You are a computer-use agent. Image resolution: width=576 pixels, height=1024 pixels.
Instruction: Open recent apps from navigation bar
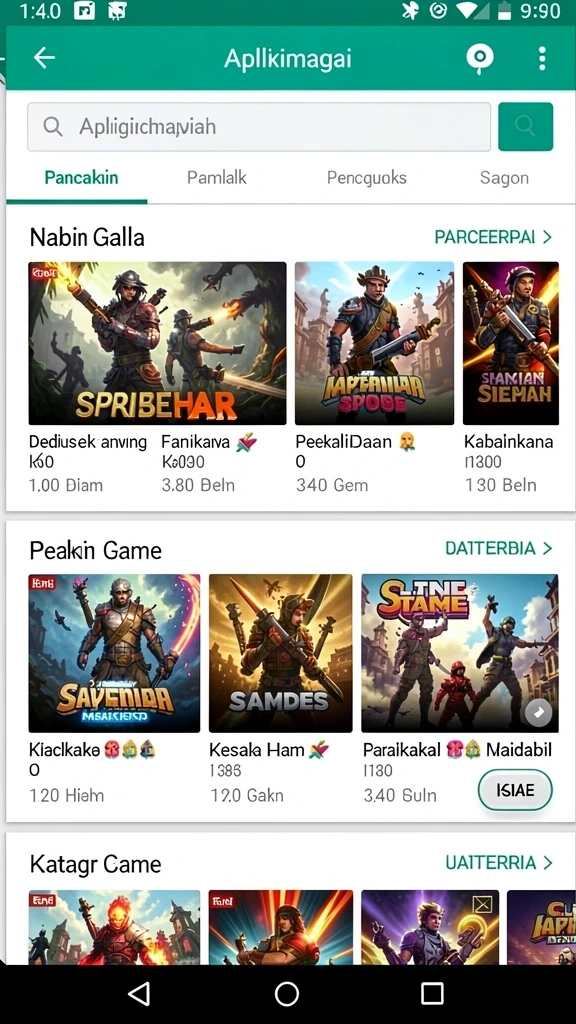point(432,993)
